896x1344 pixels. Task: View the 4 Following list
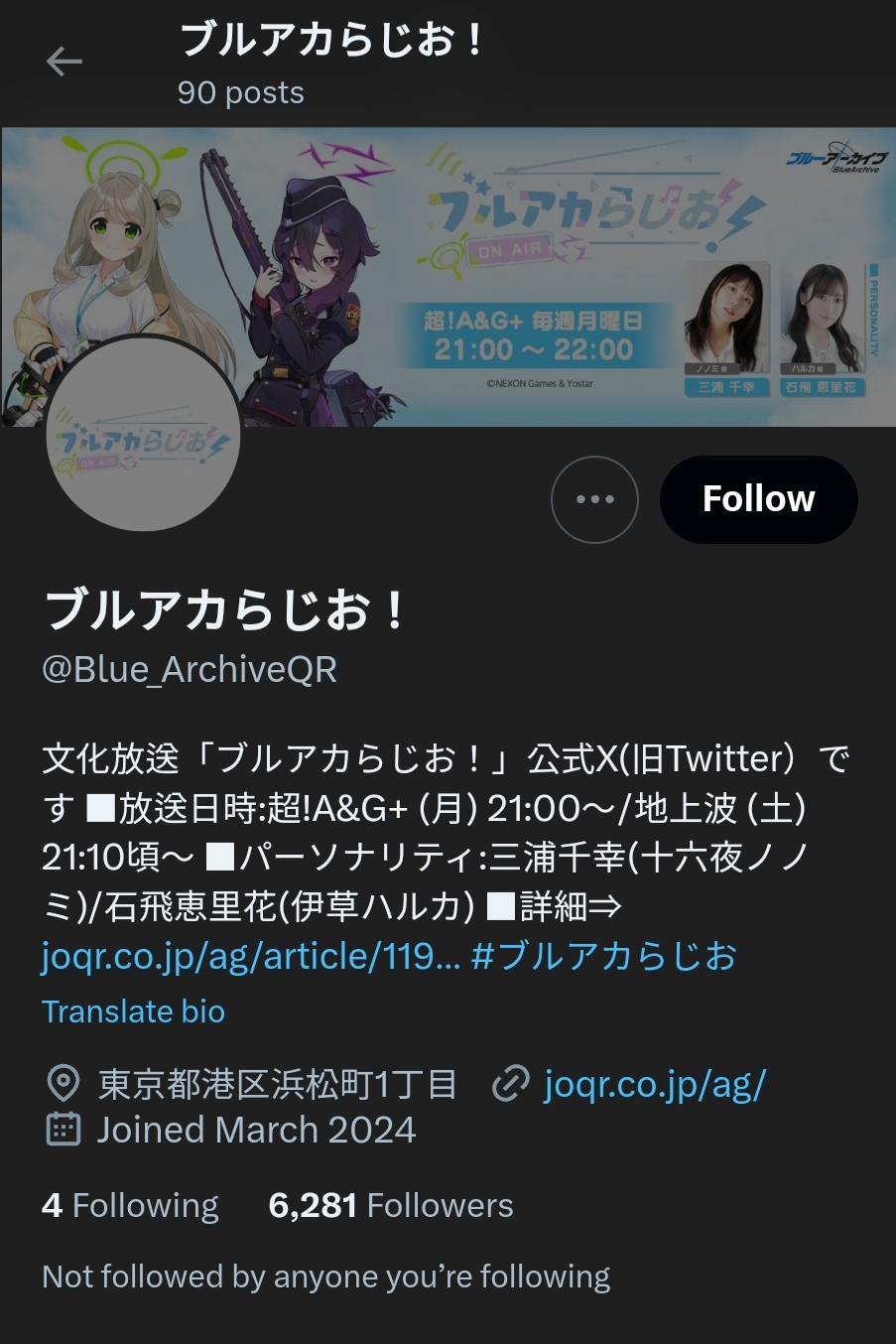click(x=130, y=1205)
